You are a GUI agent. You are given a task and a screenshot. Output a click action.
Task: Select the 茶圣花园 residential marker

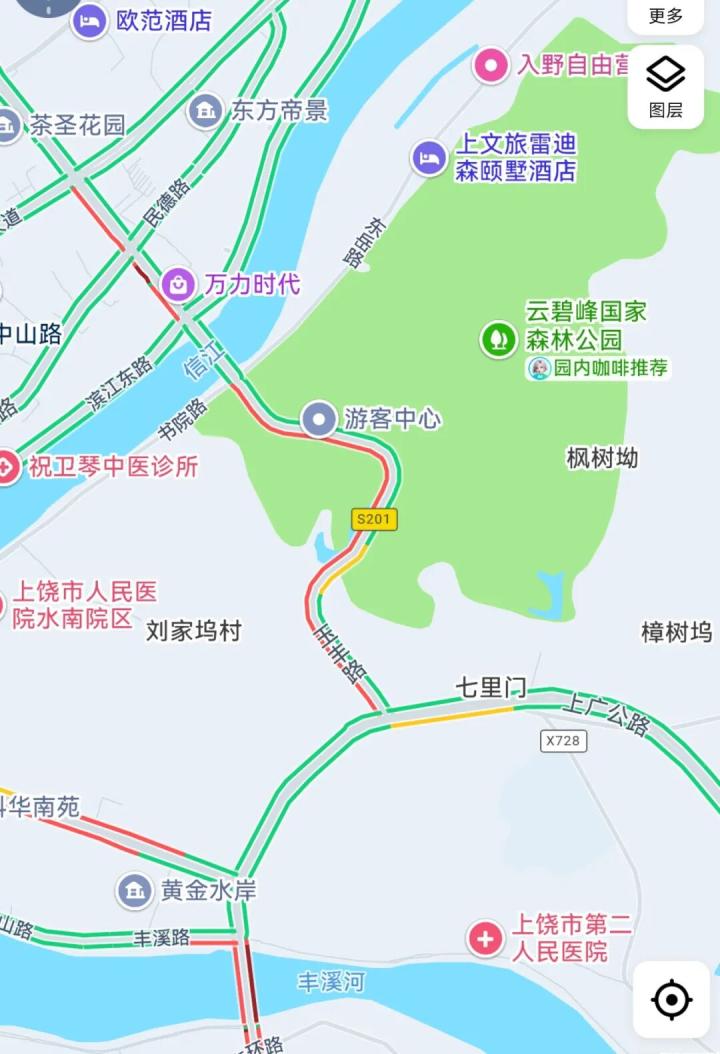pos(8,126)
